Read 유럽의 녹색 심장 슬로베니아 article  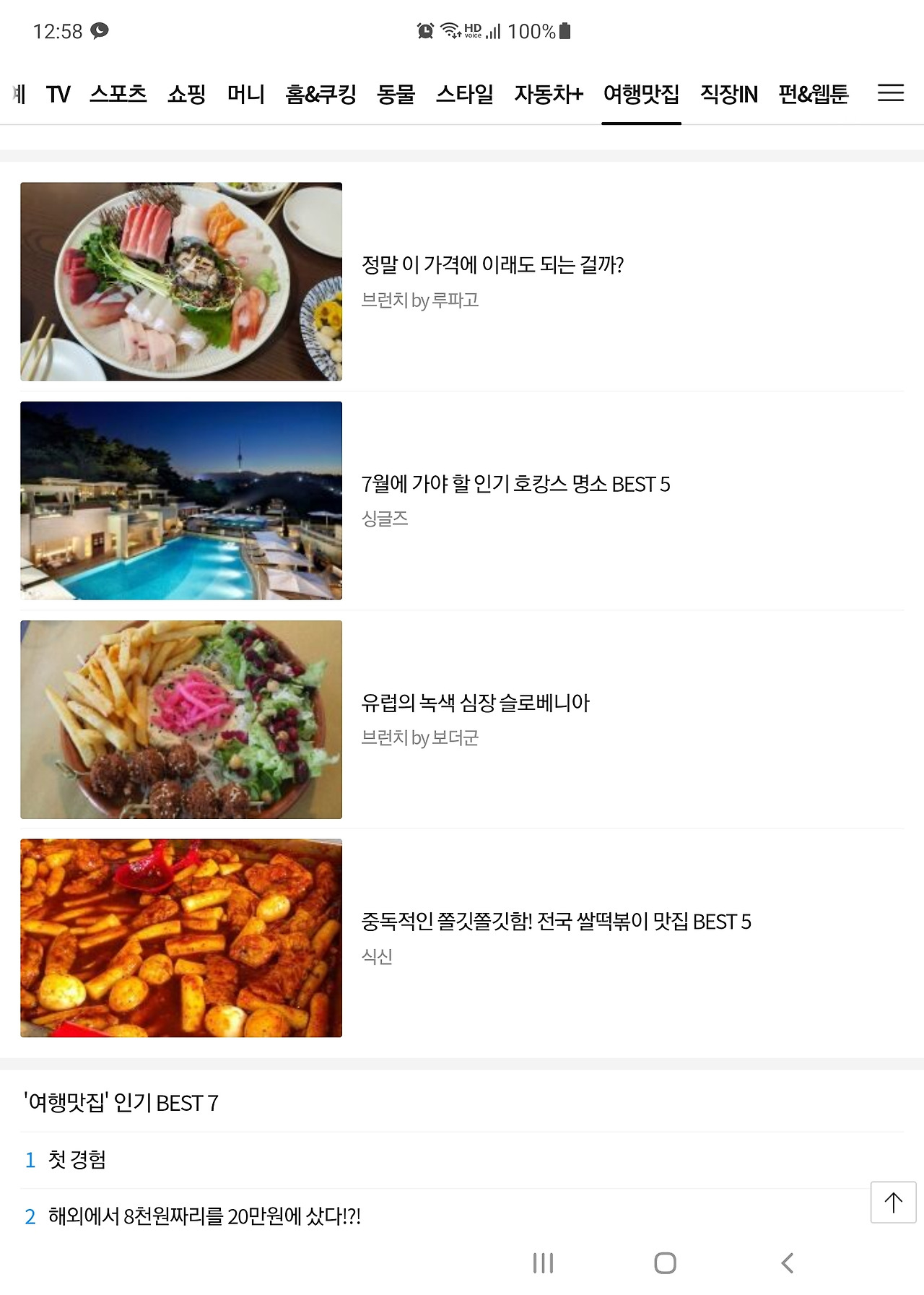pyautogui.click(x=475, y=703)
